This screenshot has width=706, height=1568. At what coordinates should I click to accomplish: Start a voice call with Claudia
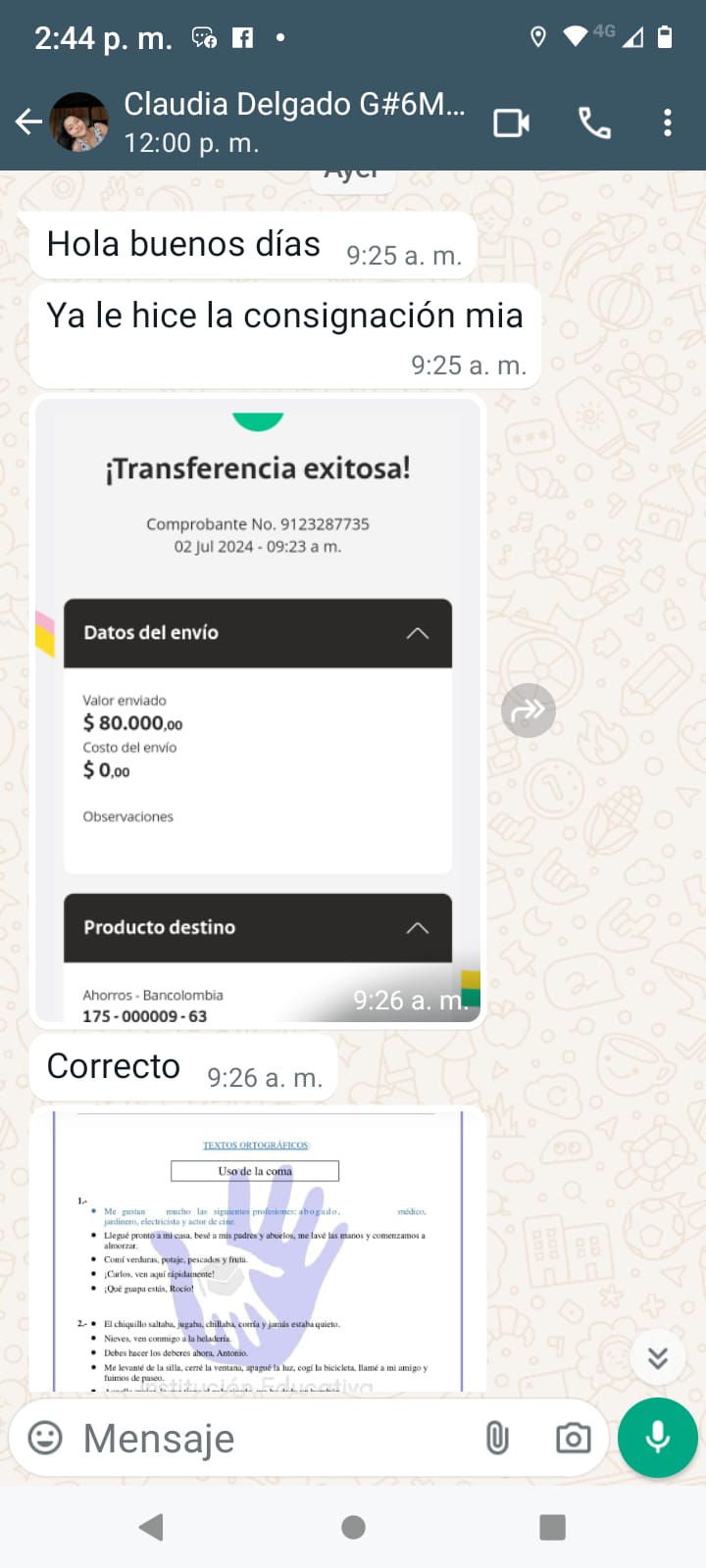point(594,122)
